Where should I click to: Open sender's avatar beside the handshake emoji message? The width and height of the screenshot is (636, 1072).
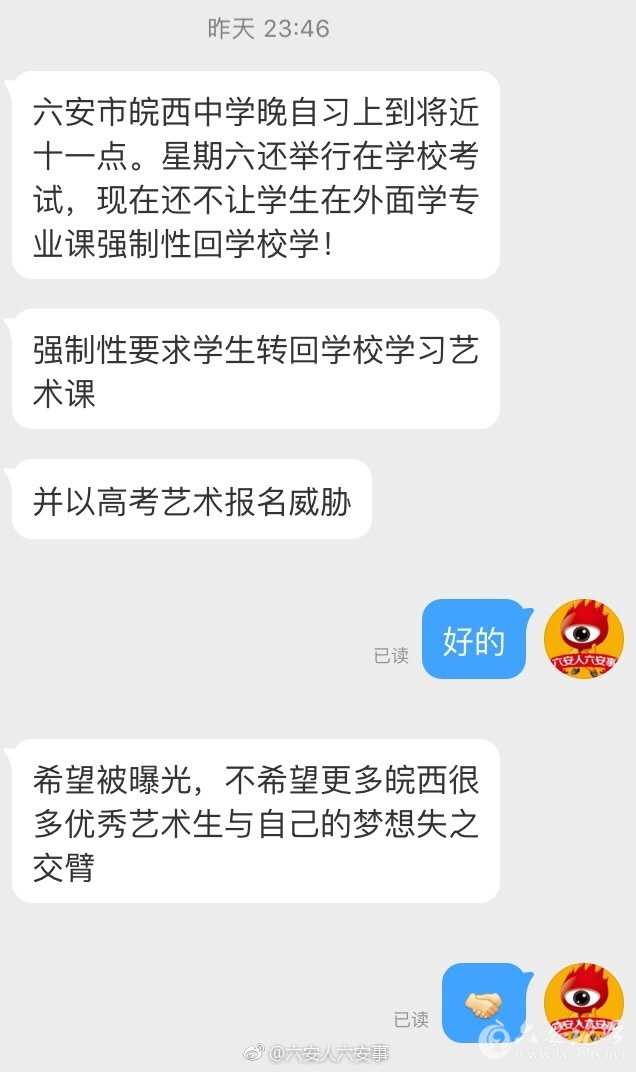584,1002
